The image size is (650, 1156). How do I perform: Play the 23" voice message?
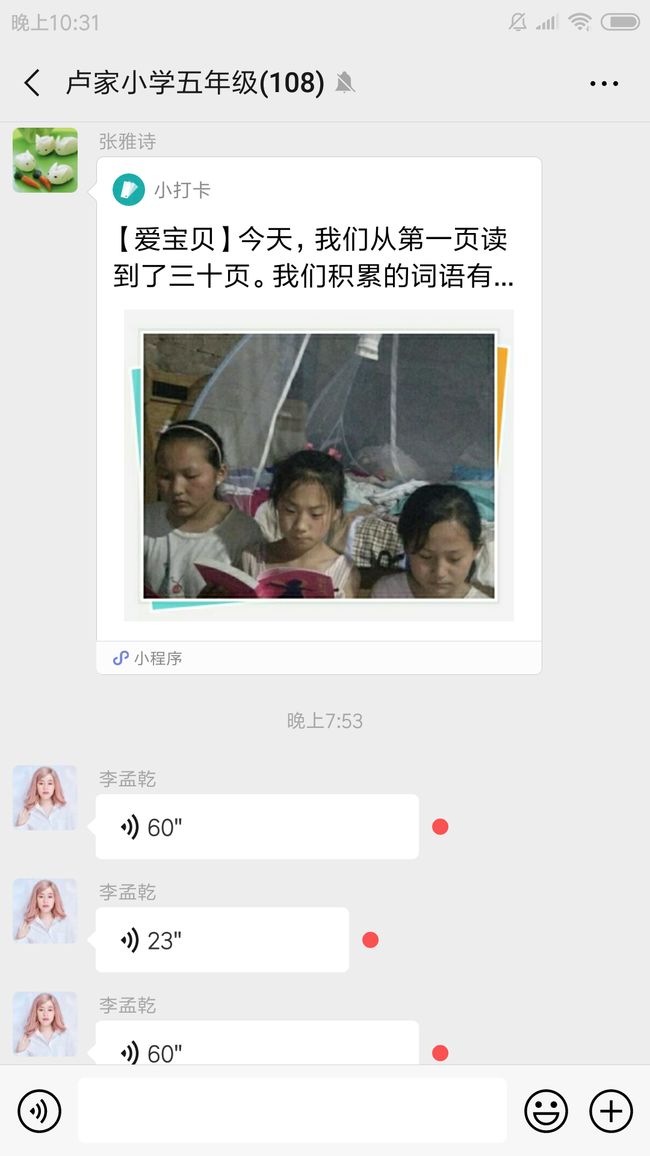coord(222,940)
